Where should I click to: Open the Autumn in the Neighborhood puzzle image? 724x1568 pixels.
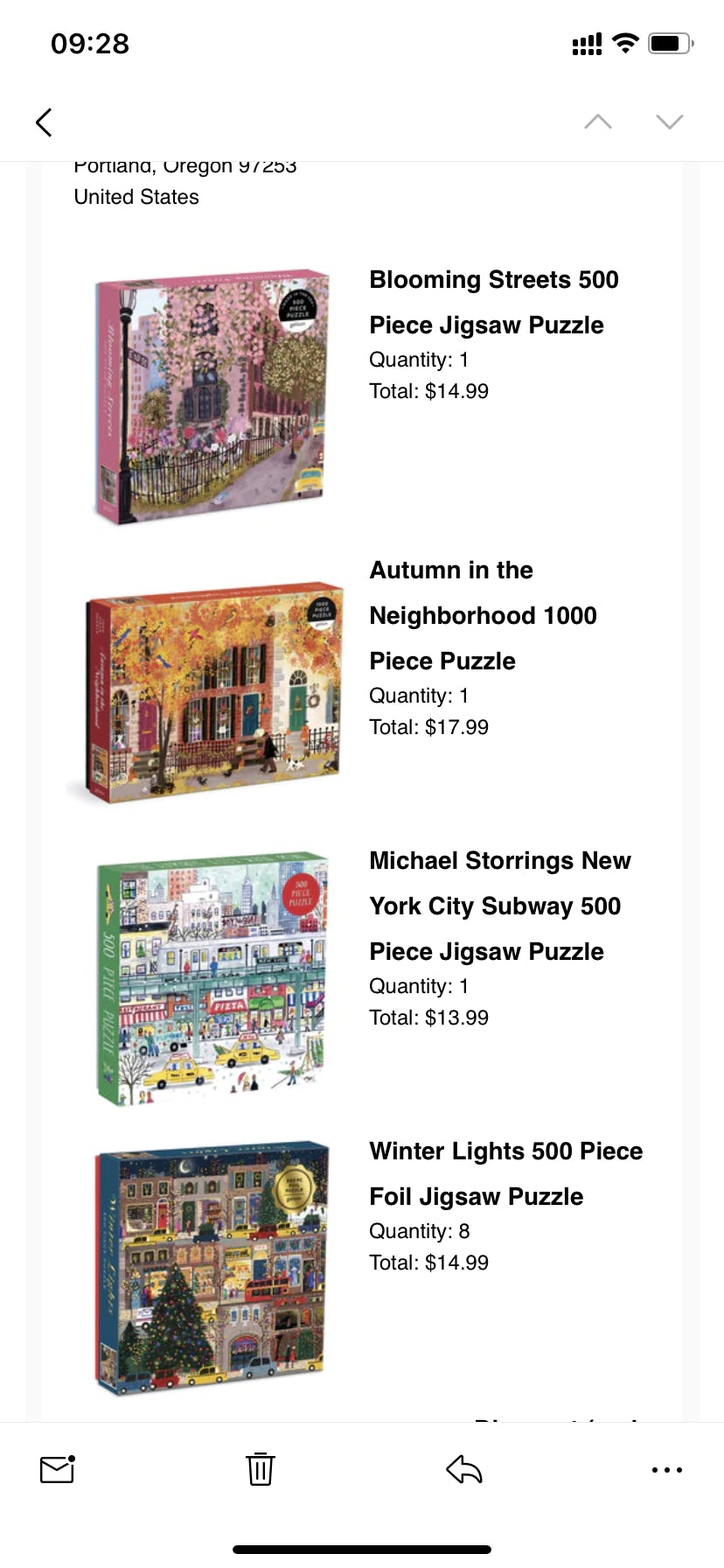(212, 691)
